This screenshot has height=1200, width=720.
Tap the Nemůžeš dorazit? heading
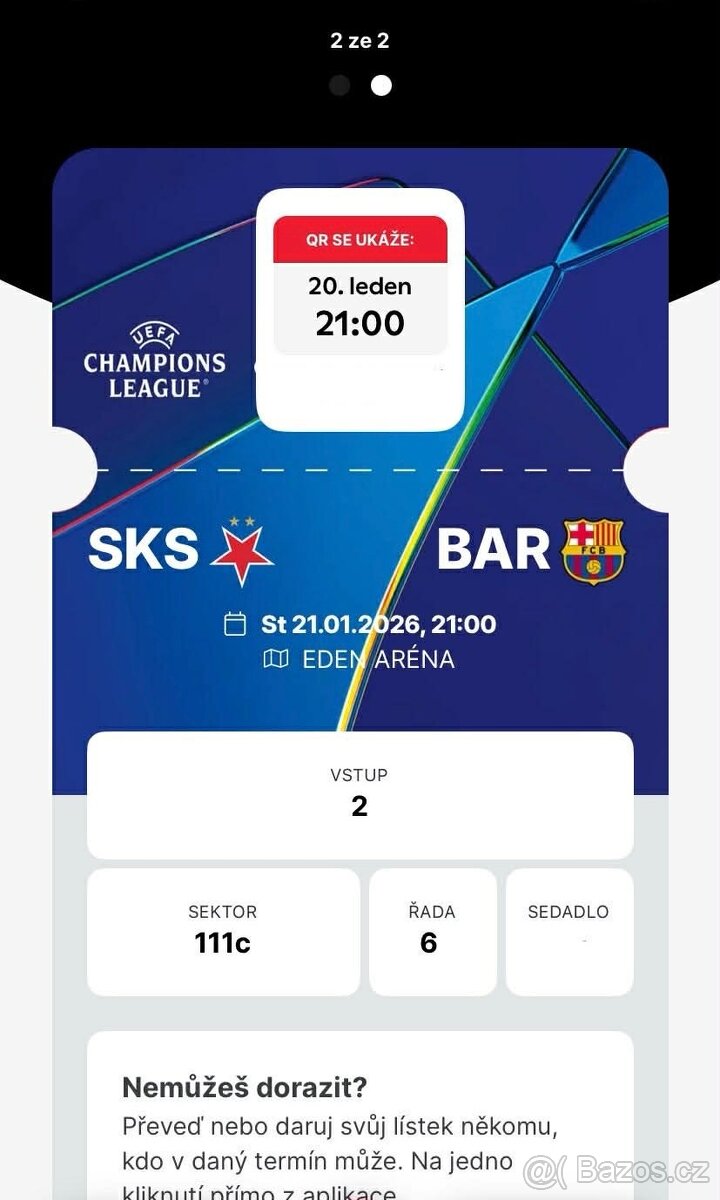pyautogui.click(x=245, y=1087)
